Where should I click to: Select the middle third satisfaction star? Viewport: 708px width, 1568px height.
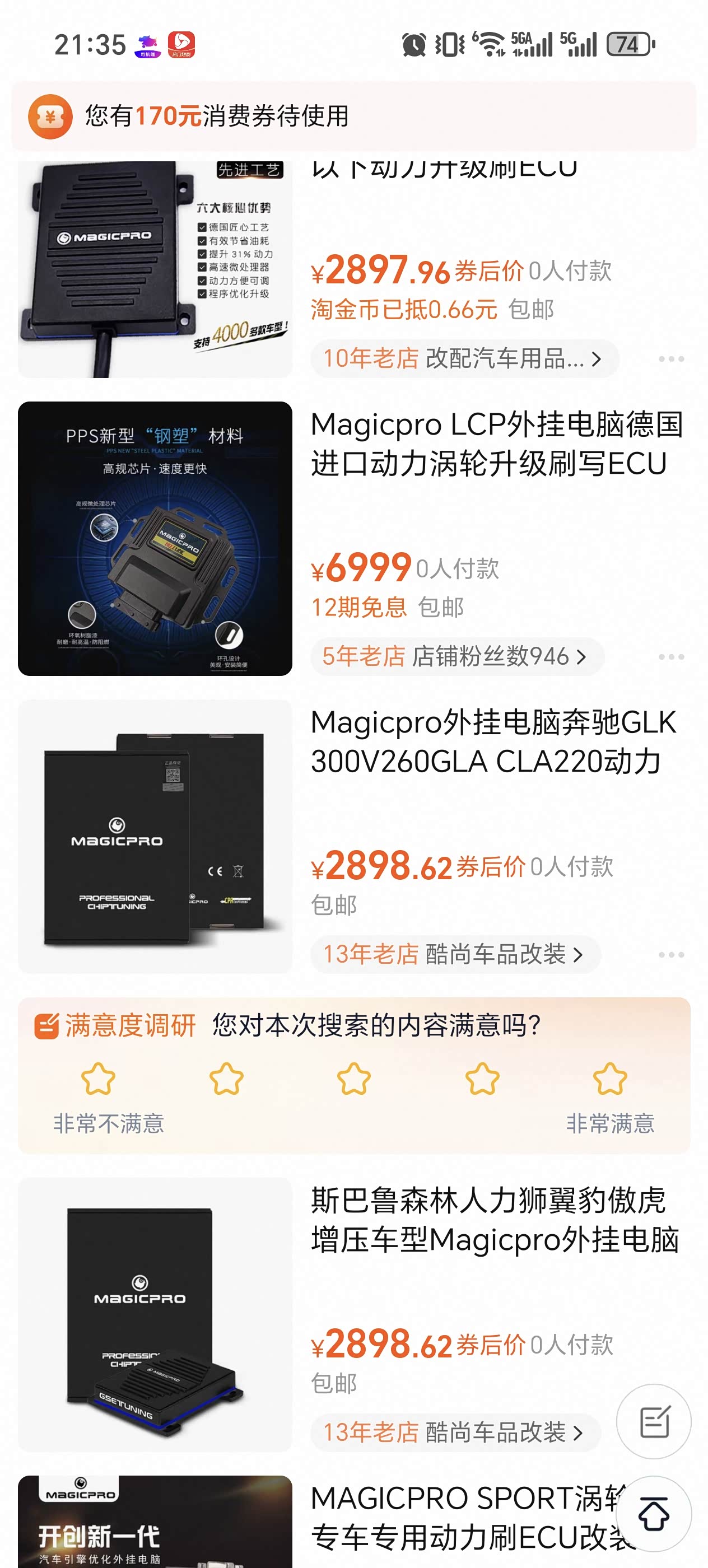pyautogui.click(x=355, y=1079)
